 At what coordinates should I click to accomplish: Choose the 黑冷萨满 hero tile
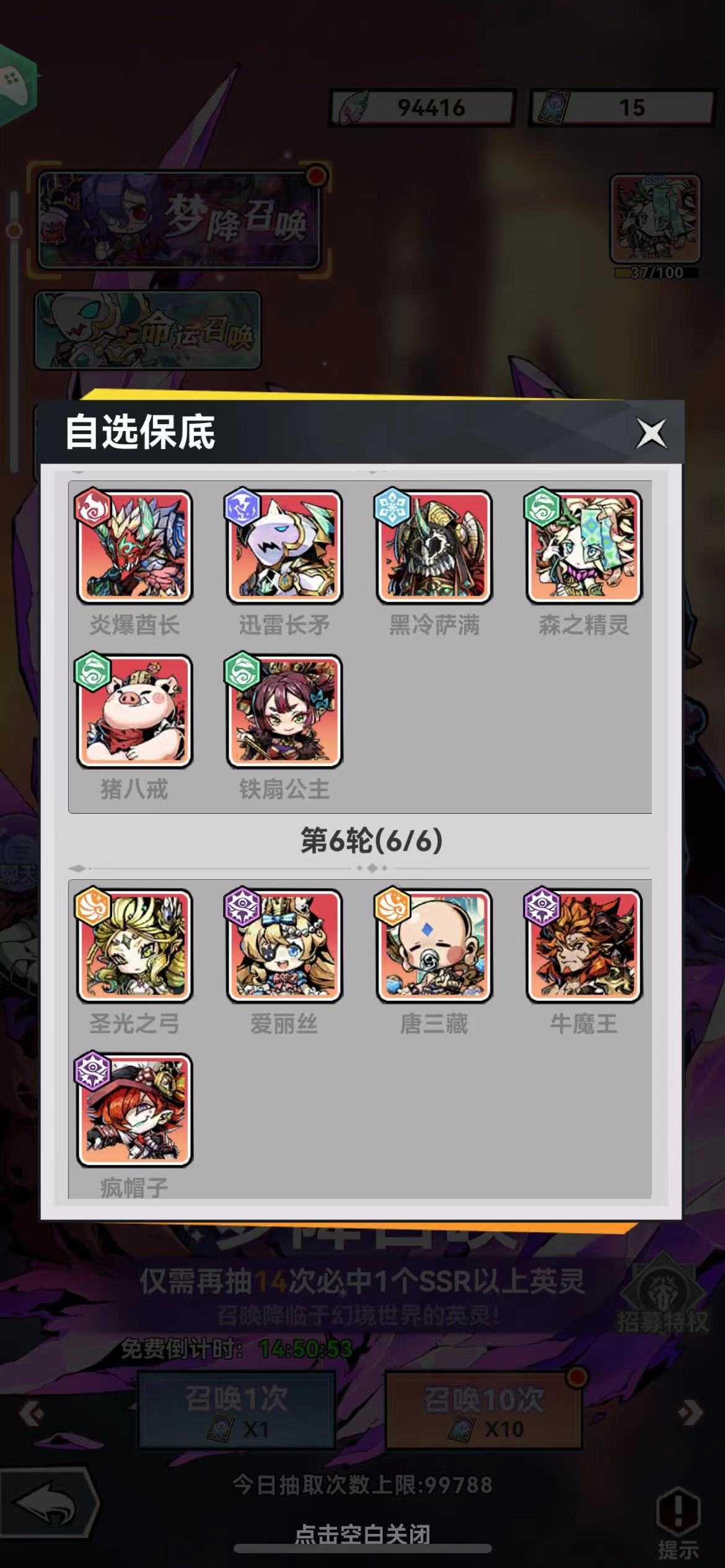[x=434, y=546]
